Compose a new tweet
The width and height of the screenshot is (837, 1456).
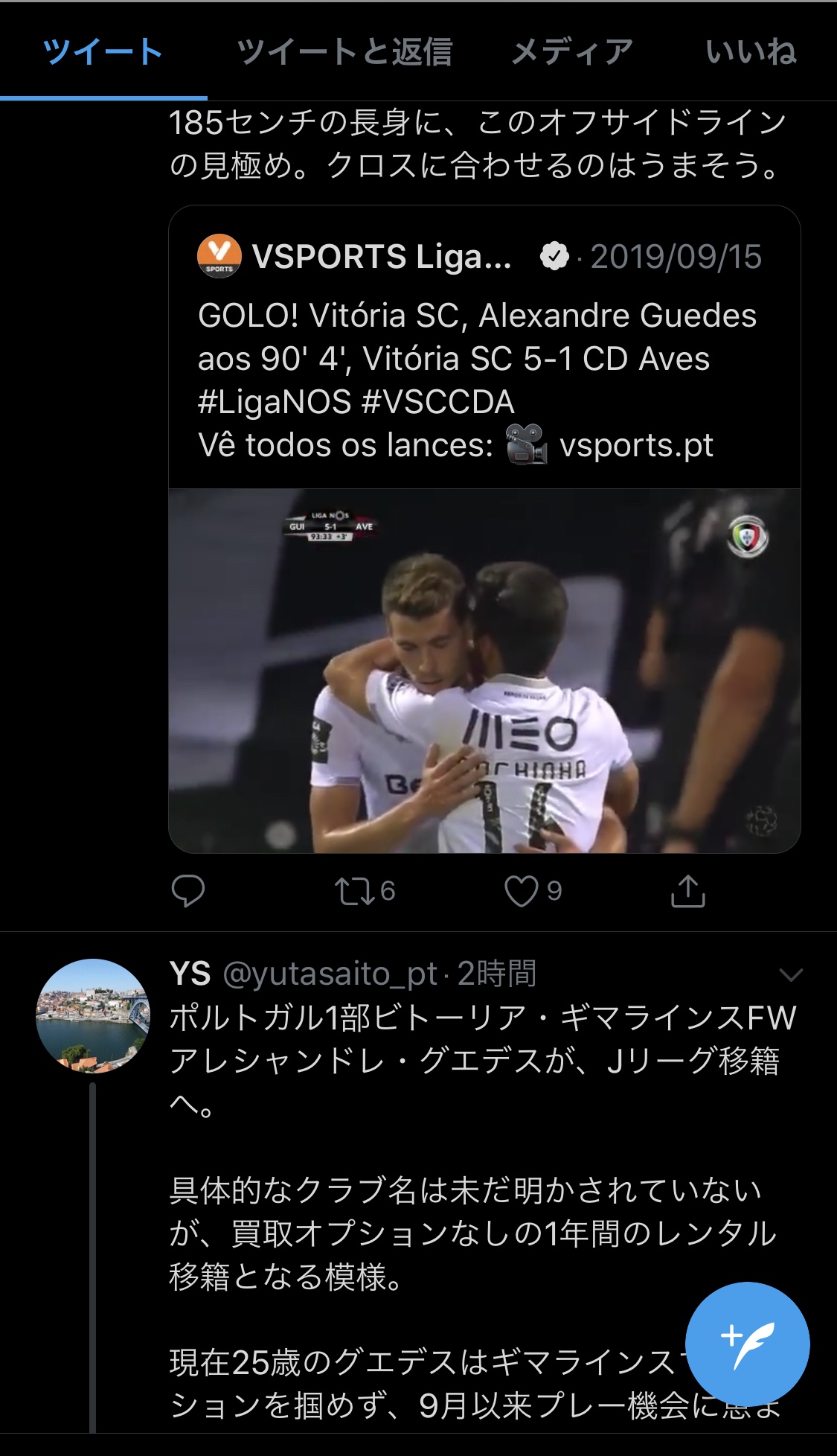coord(747,1344)
